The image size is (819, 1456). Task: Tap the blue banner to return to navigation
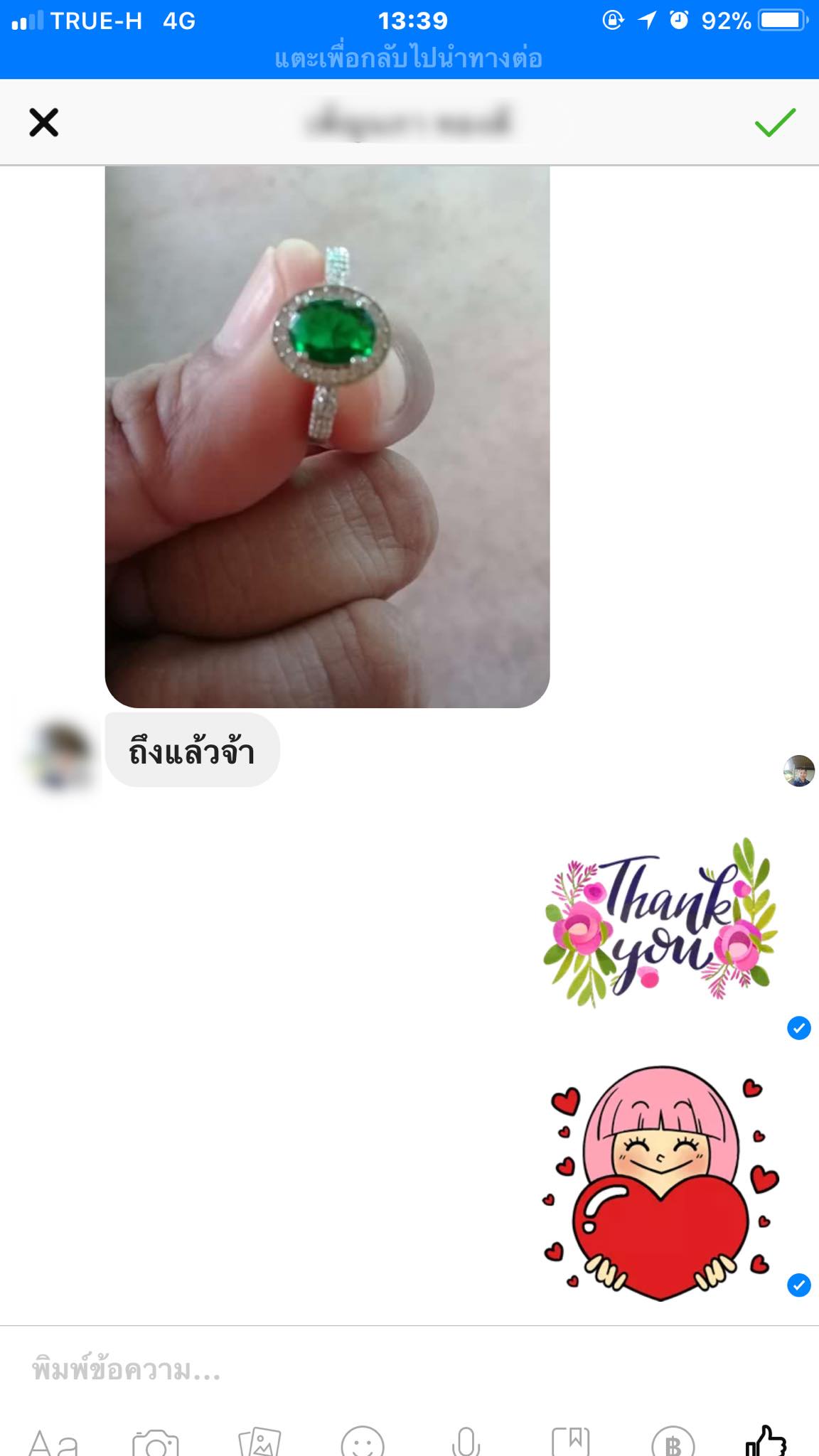pos(409,58)
